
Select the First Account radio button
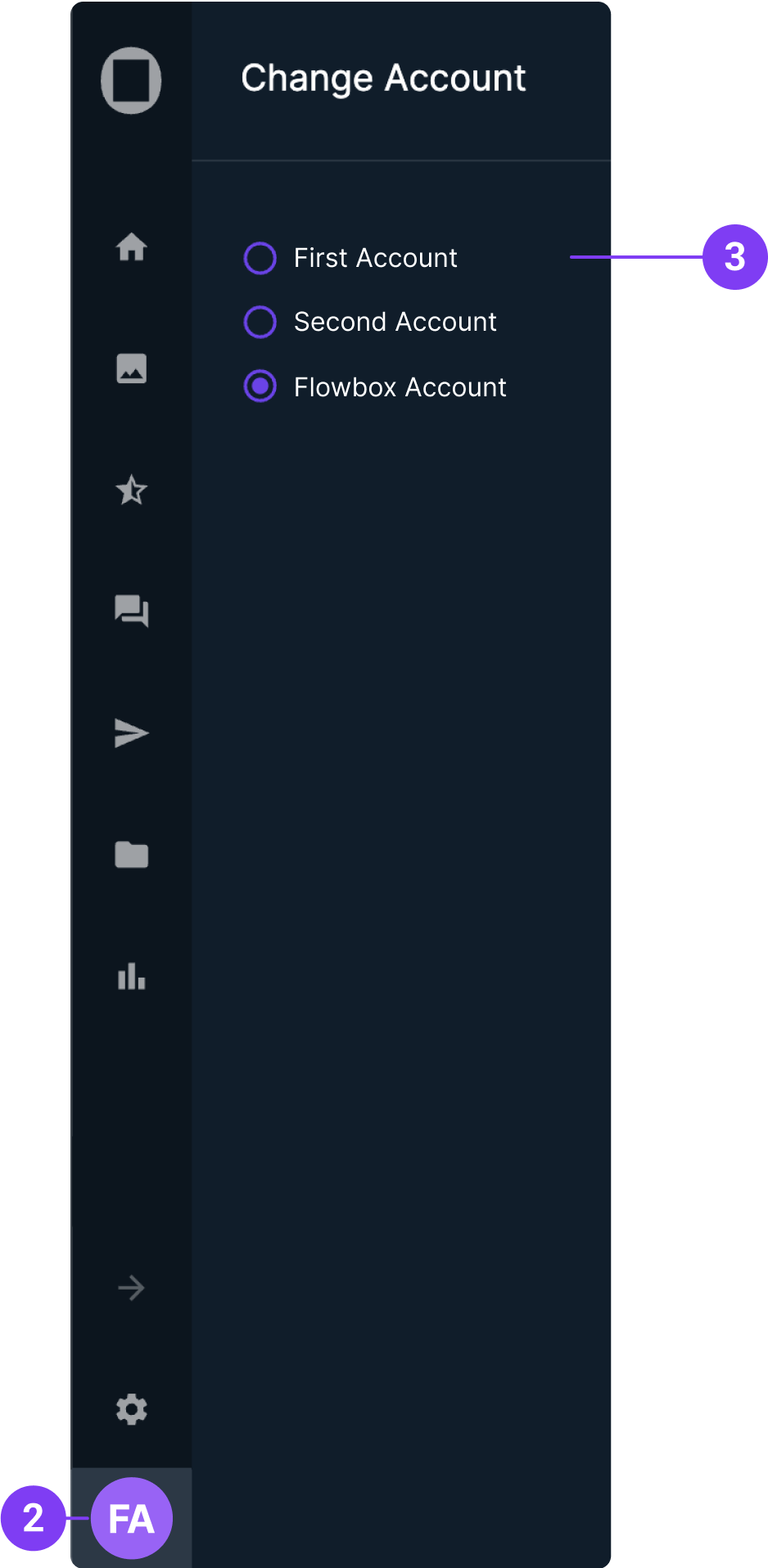(x=260, y=258)
